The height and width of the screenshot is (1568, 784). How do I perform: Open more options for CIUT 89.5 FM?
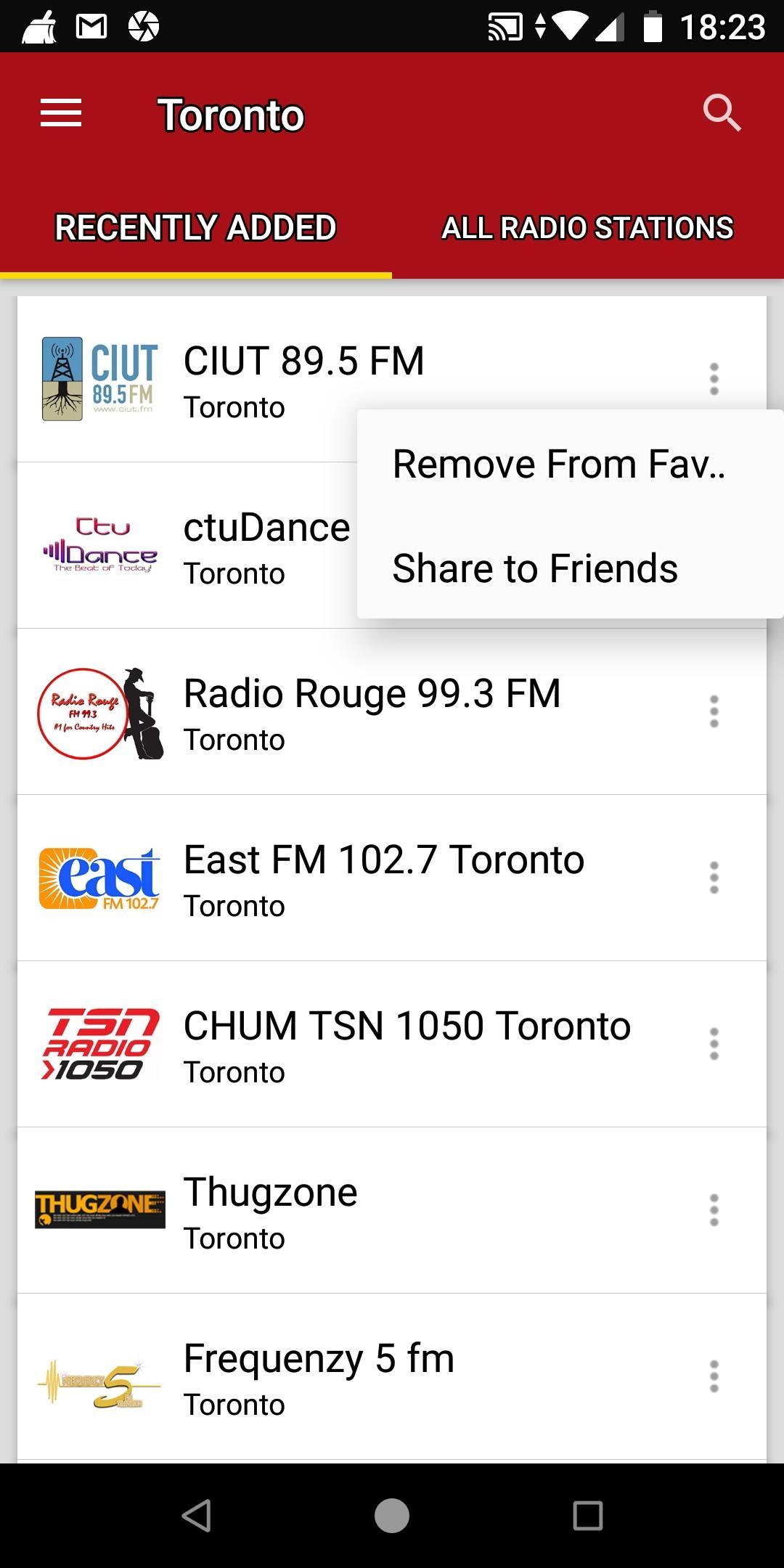click(714, 379)
